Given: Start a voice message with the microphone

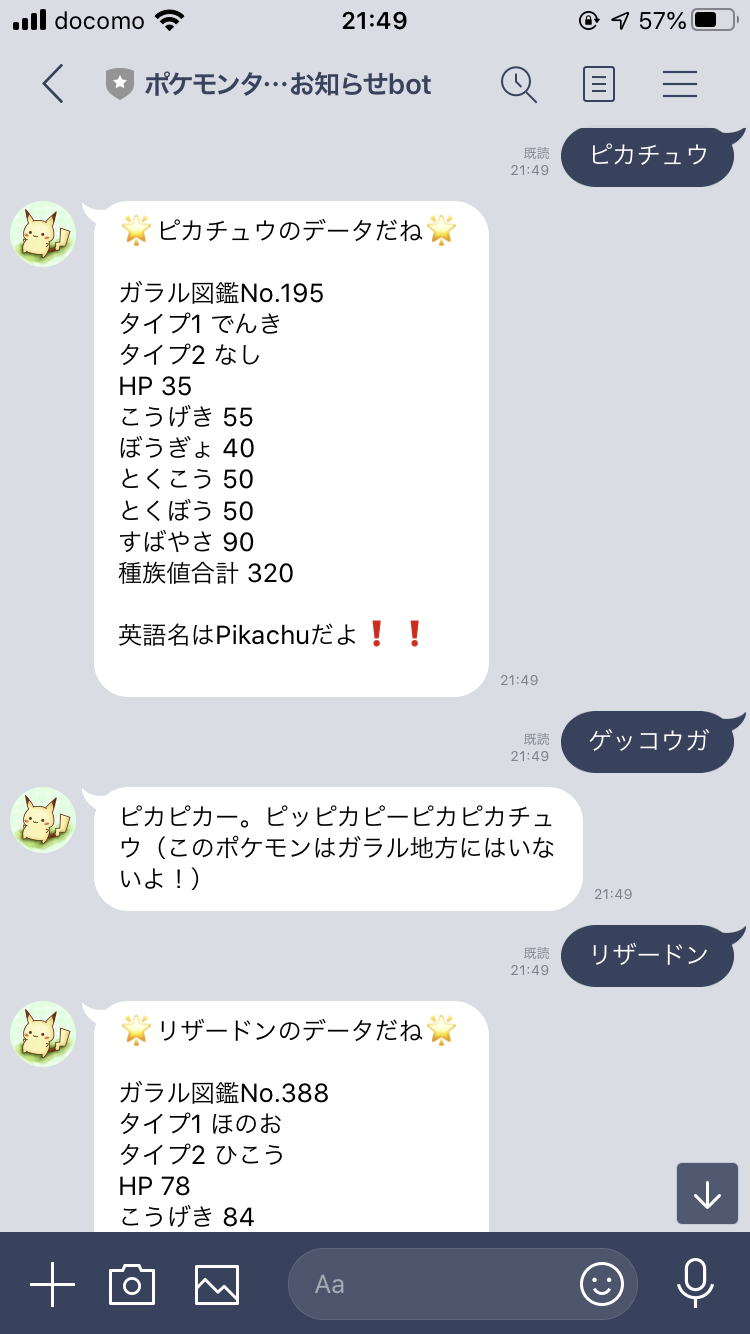Looking at the screenshot, I should click(x=694, y=1284).
